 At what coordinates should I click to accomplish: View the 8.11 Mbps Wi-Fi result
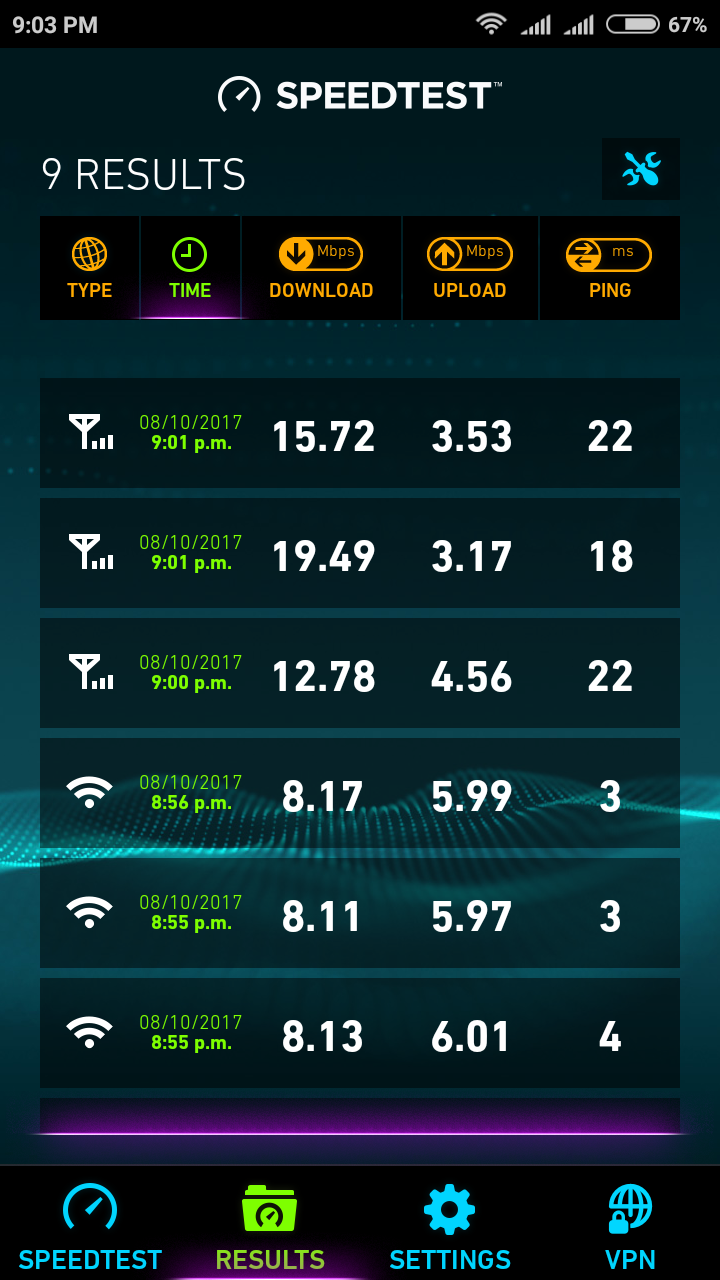coord(360,913)
